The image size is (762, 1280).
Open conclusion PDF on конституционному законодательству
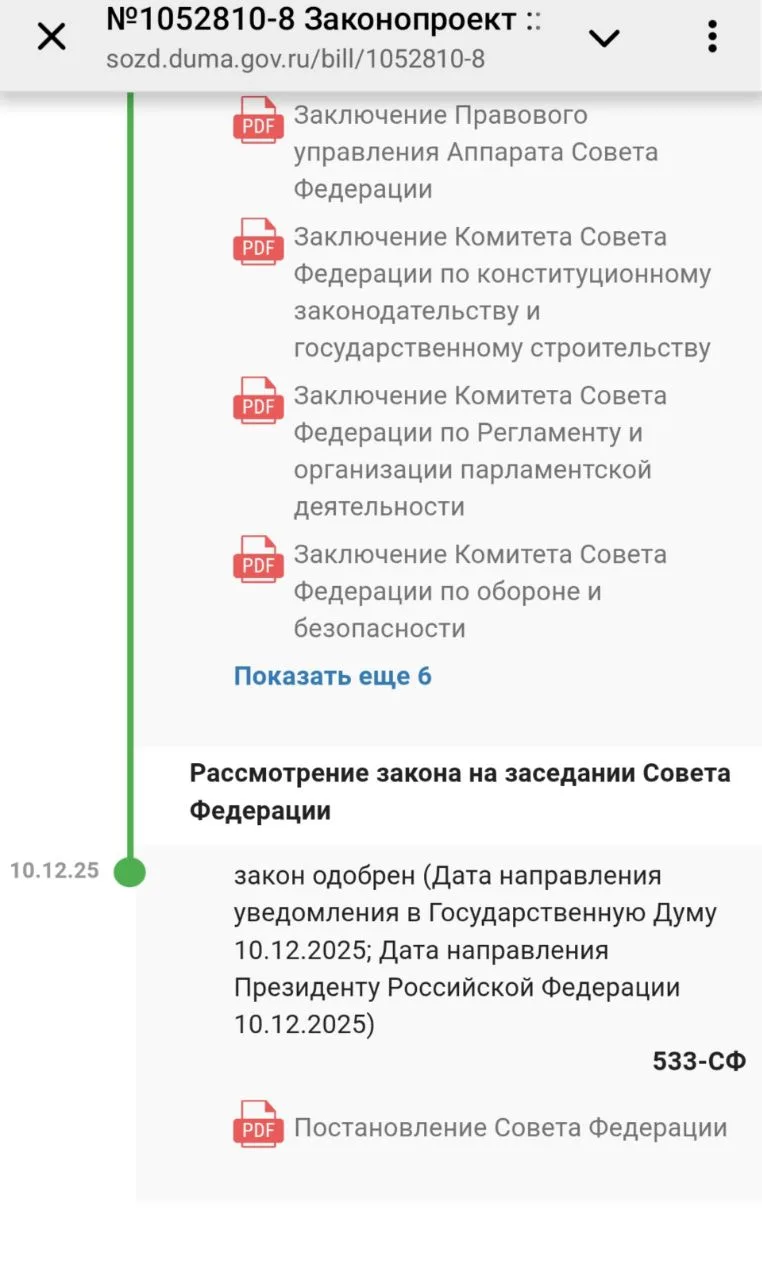tap(501, 292)
